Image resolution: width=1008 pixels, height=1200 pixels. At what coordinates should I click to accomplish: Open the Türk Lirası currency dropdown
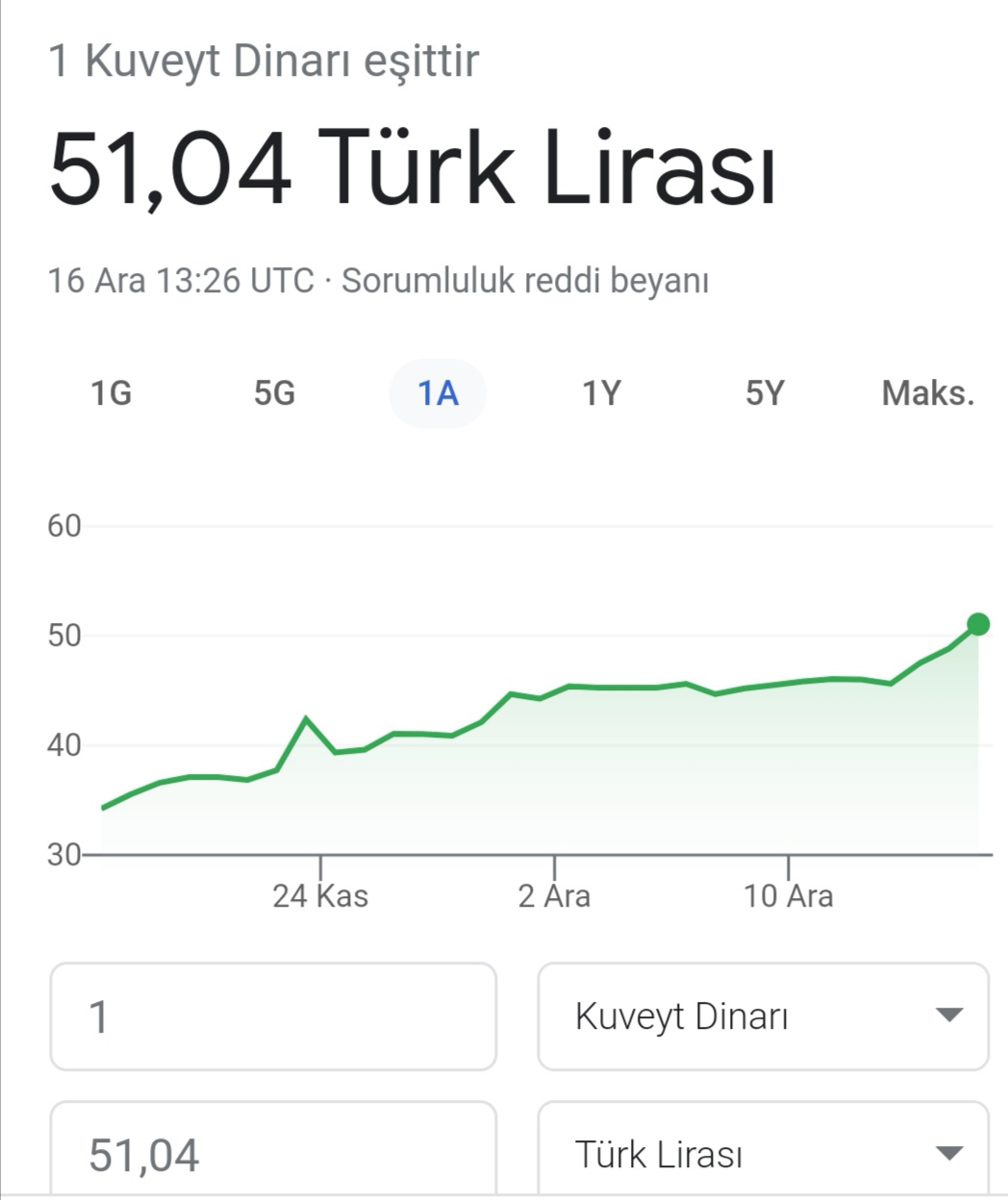(763, 1154)
